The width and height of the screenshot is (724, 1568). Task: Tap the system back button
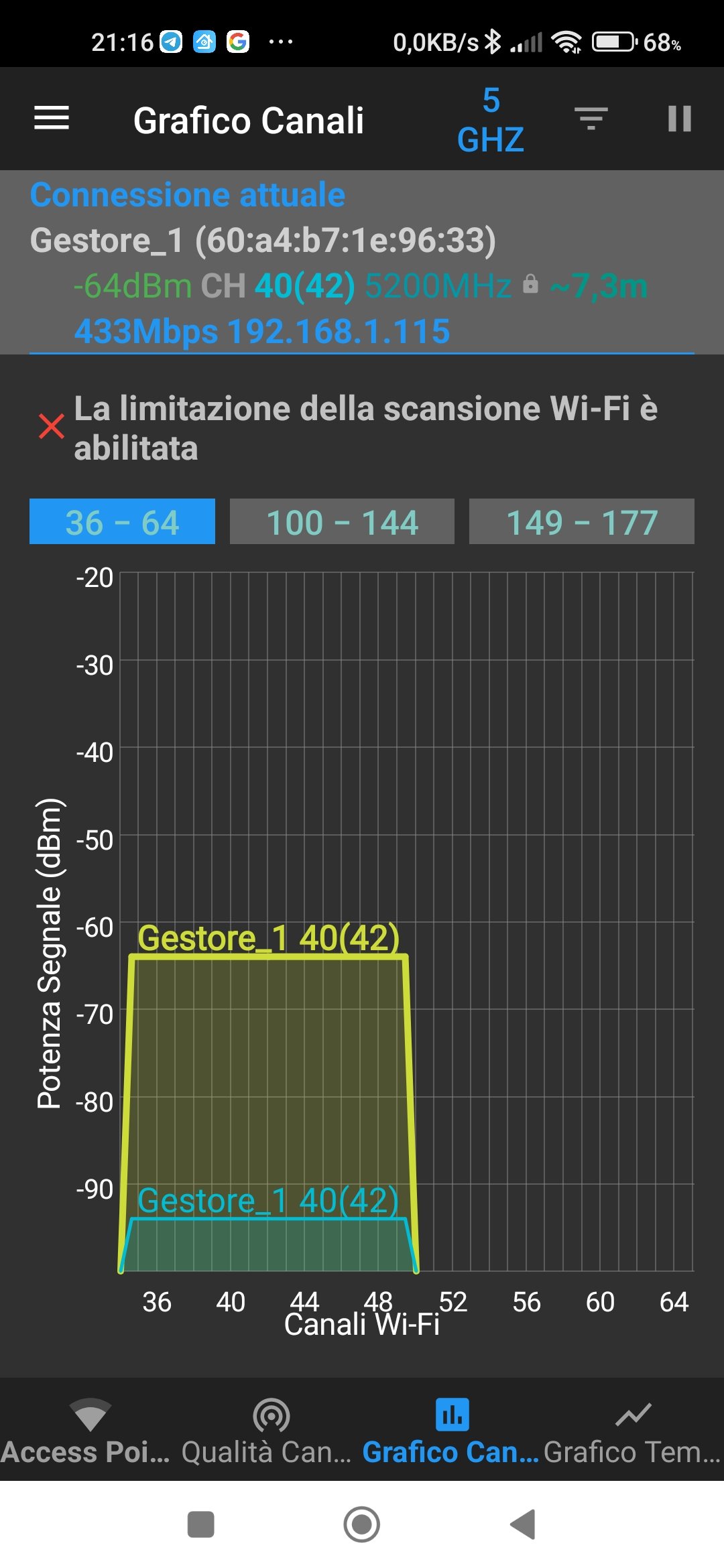coord(524,1524)
